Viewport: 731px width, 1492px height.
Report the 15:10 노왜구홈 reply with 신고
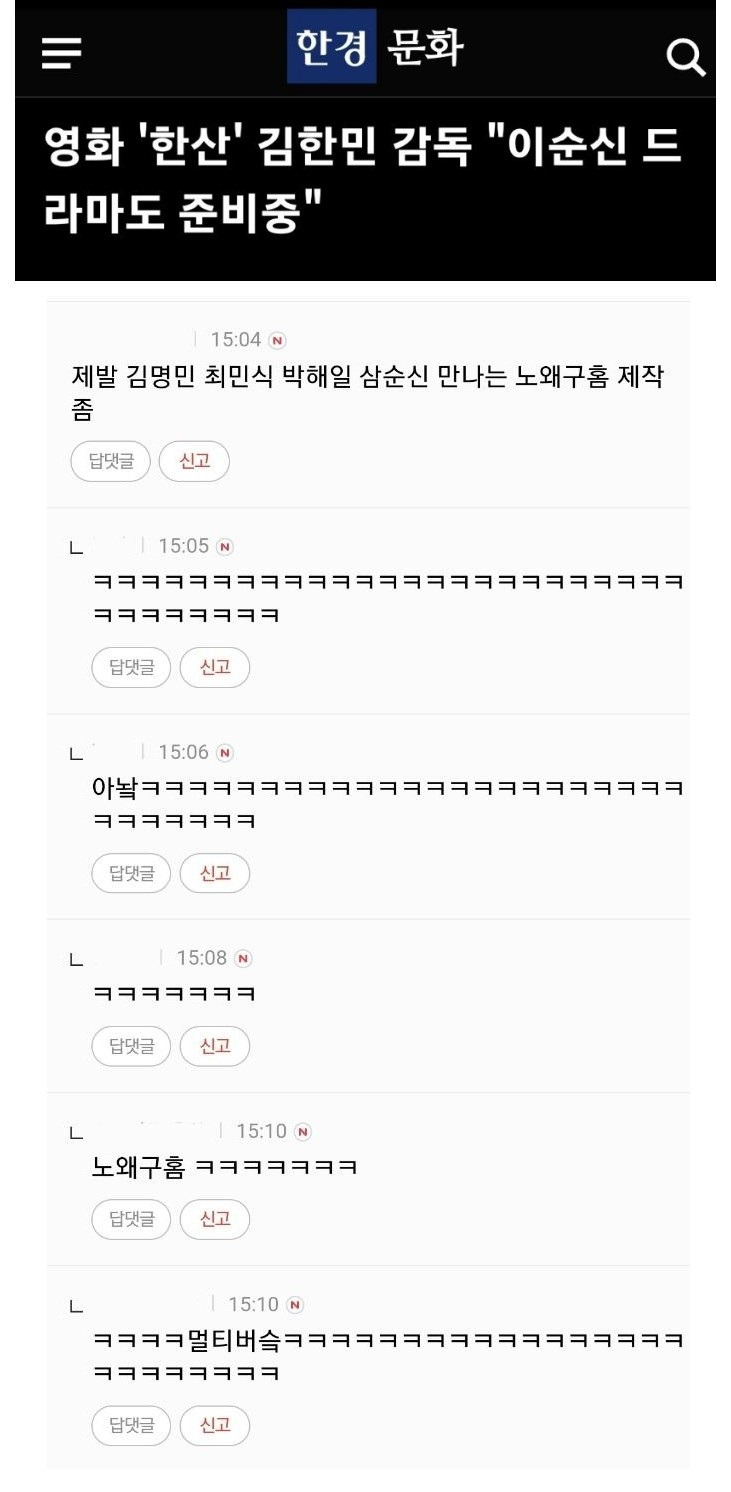click(x=215, y=1219)
